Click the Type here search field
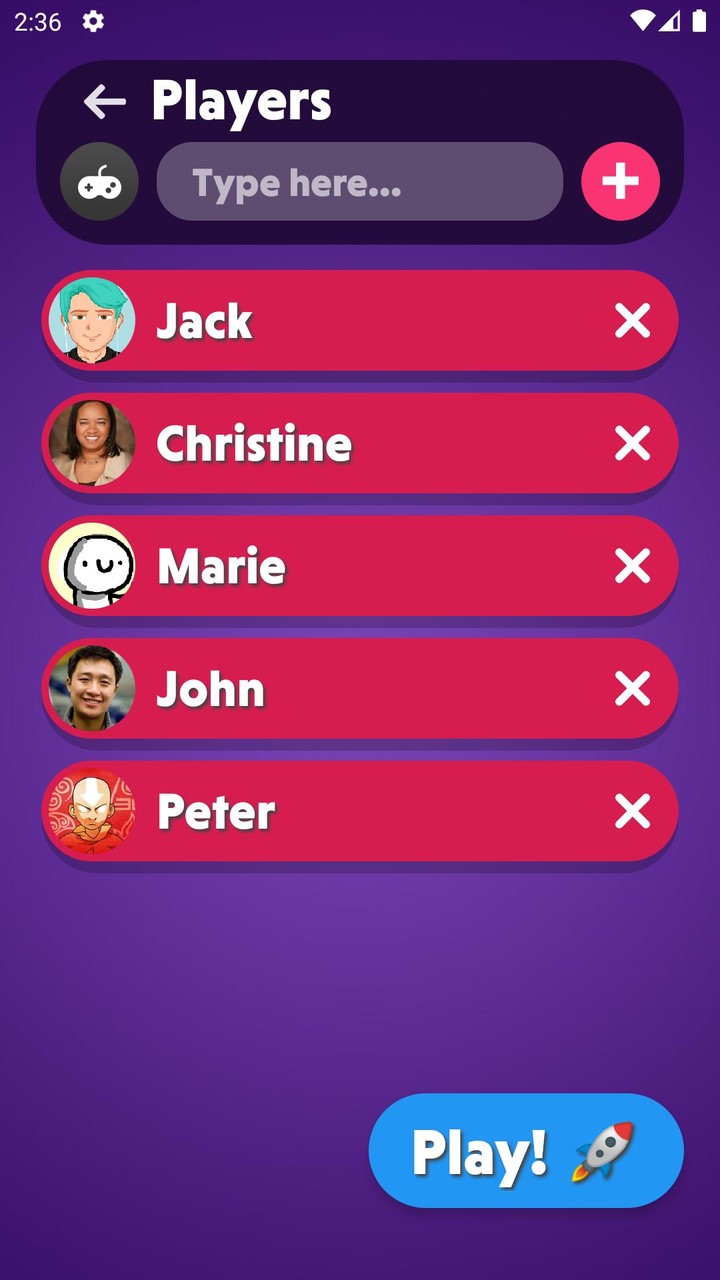The width and height of the screenshot is (720, 1280). pyautogui.click(x=360, y=182)
